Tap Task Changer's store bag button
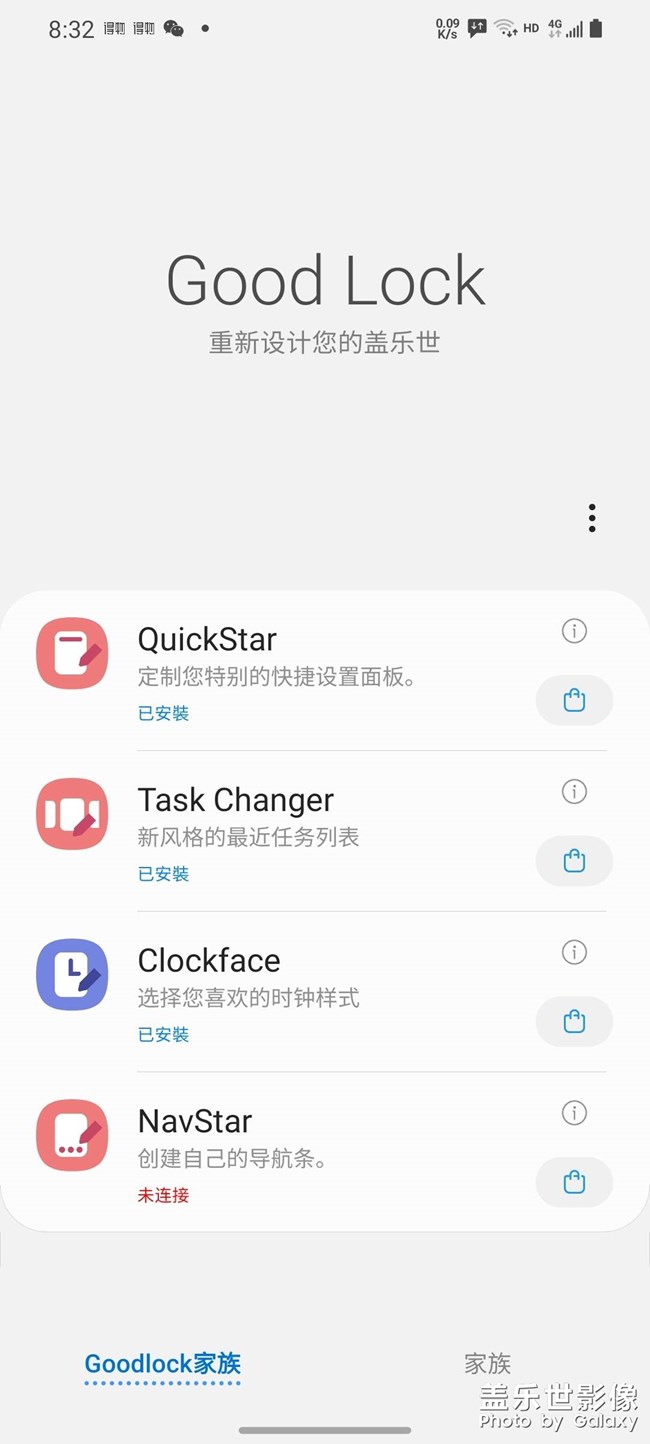The height and width of the screenshot is (1444, 650). (574, 861)
